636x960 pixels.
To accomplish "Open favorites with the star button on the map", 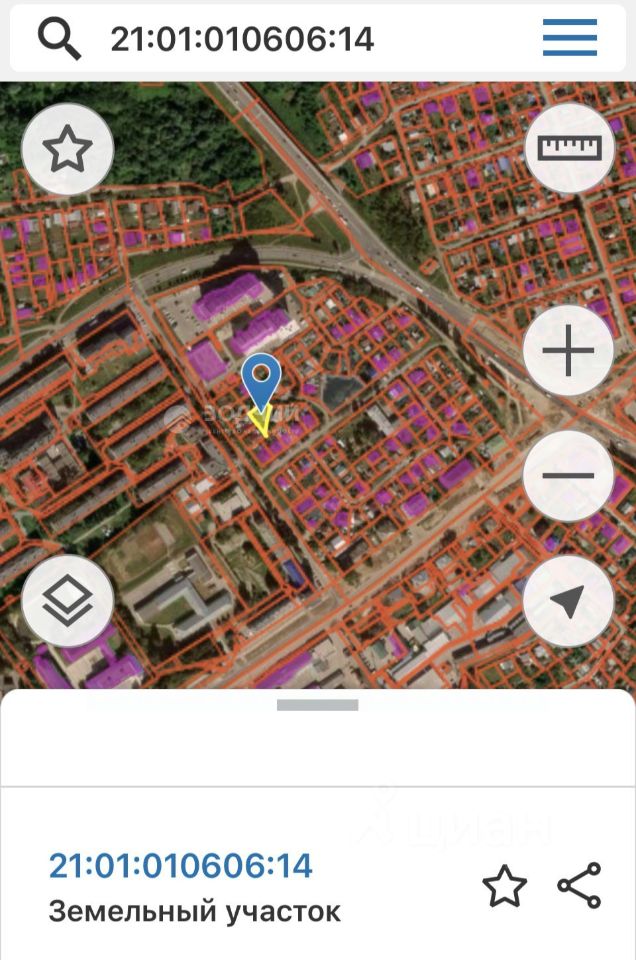I will click(x=67, y=150).
